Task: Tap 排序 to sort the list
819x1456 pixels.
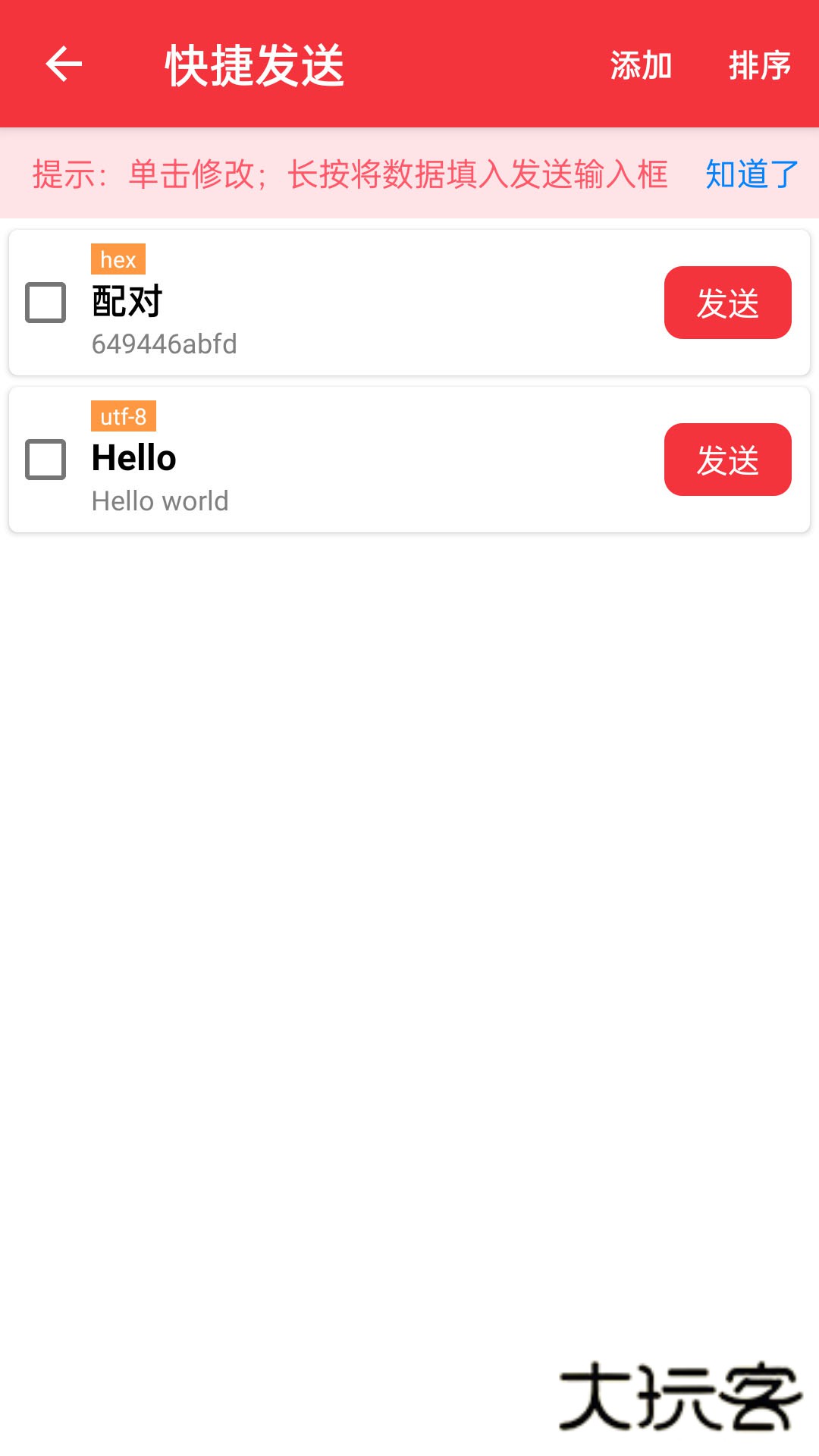Action: 761,67
